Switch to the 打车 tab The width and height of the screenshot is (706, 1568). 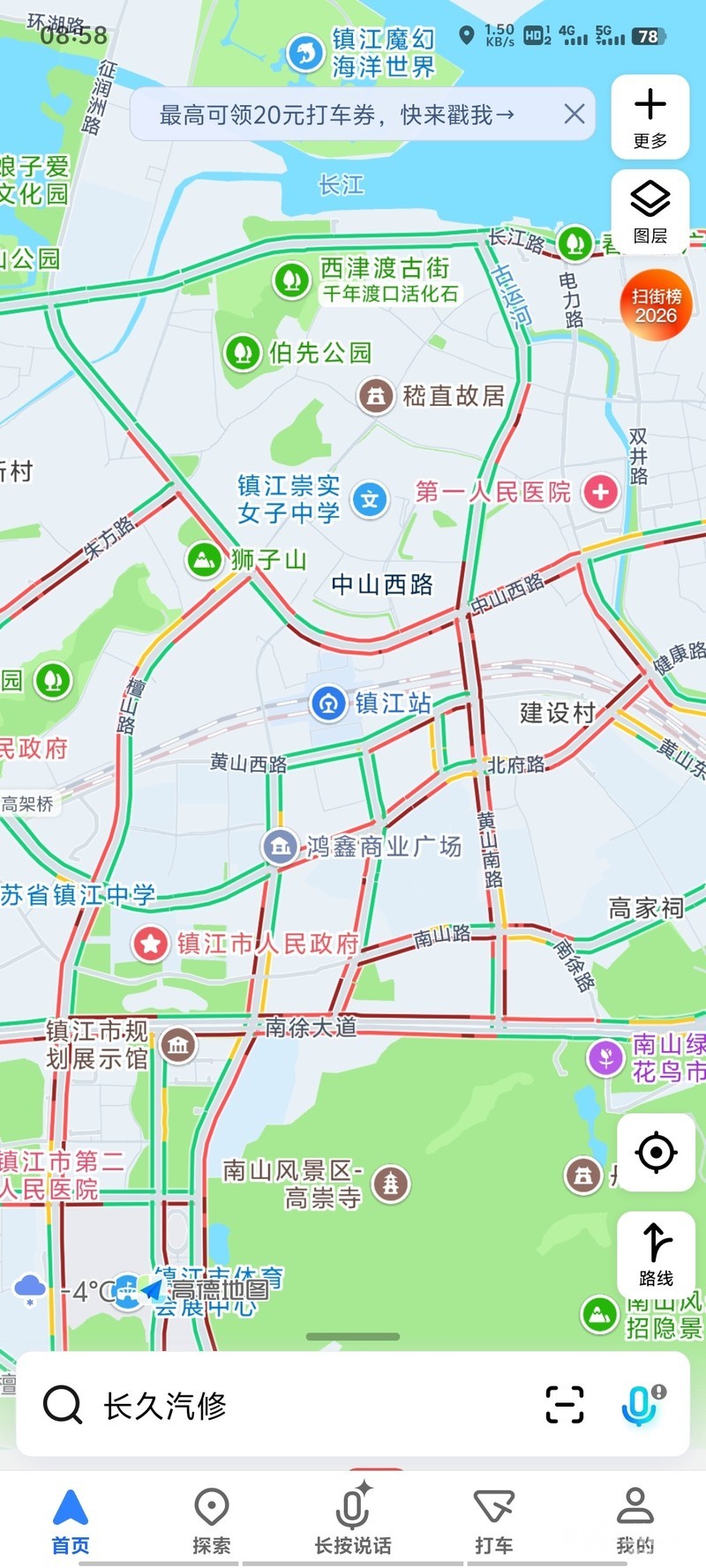[494, 1520]
